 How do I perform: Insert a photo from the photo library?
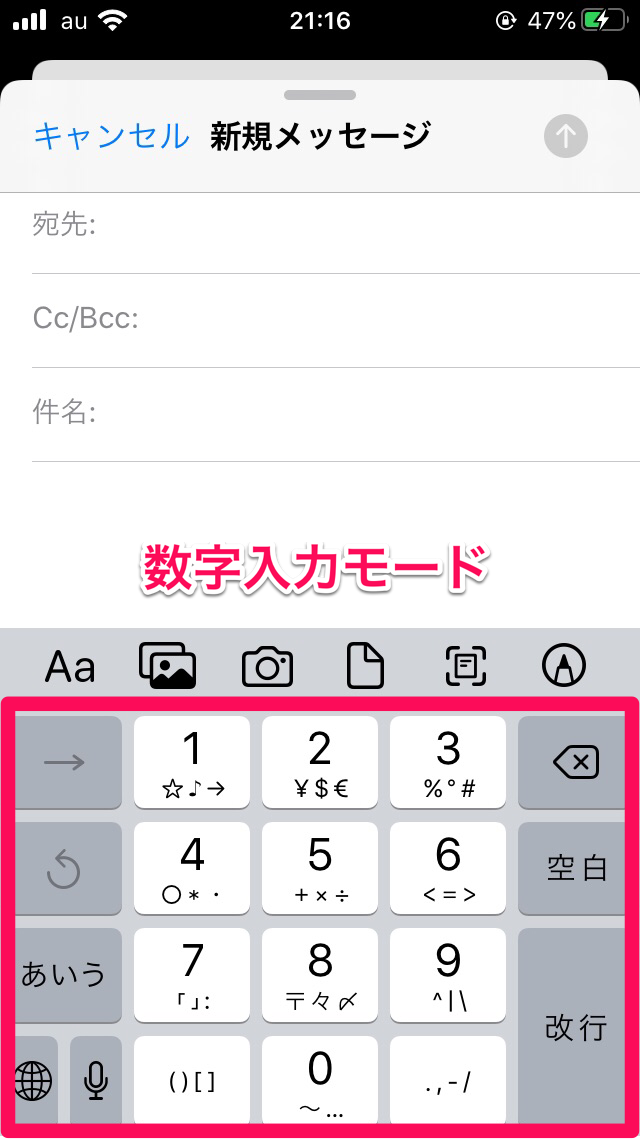click(167, 666)
